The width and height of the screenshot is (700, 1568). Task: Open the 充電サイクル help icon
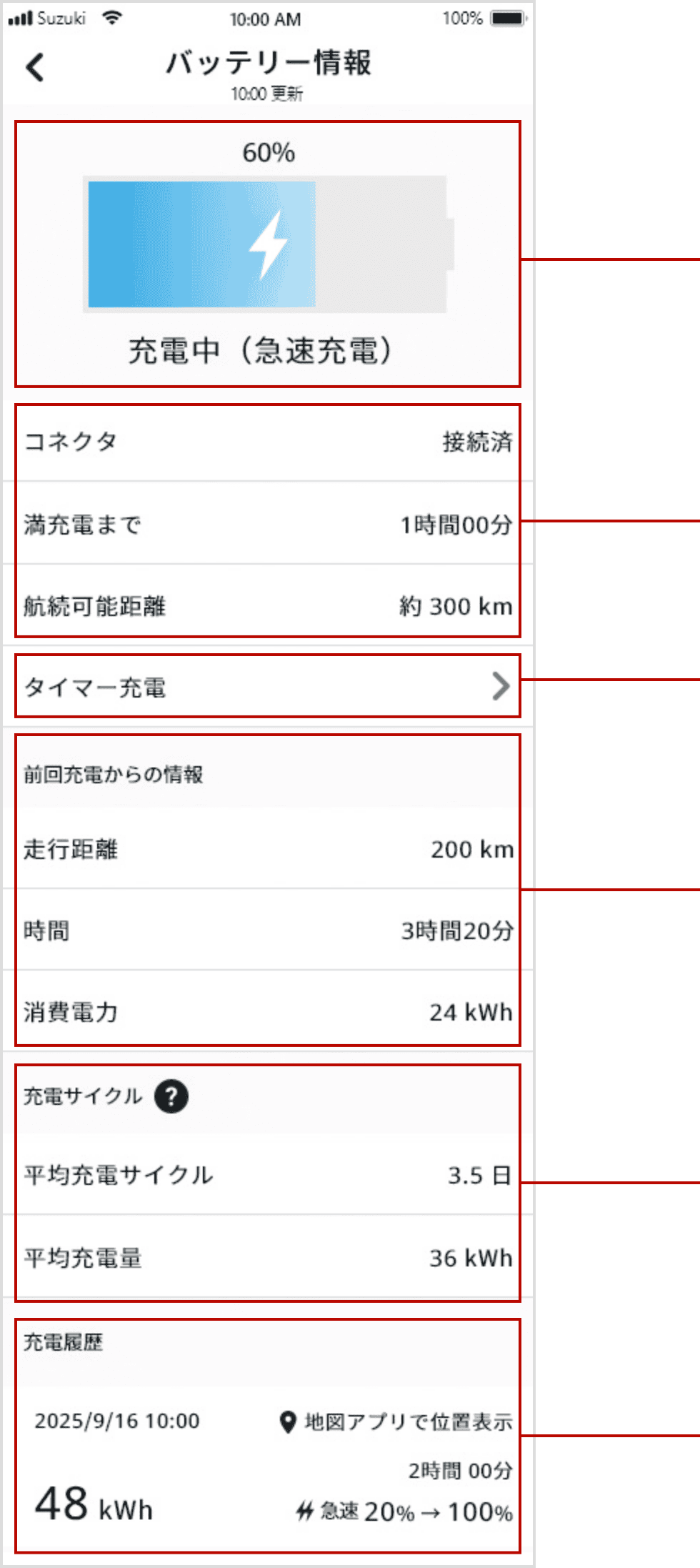click(171, 1096)
